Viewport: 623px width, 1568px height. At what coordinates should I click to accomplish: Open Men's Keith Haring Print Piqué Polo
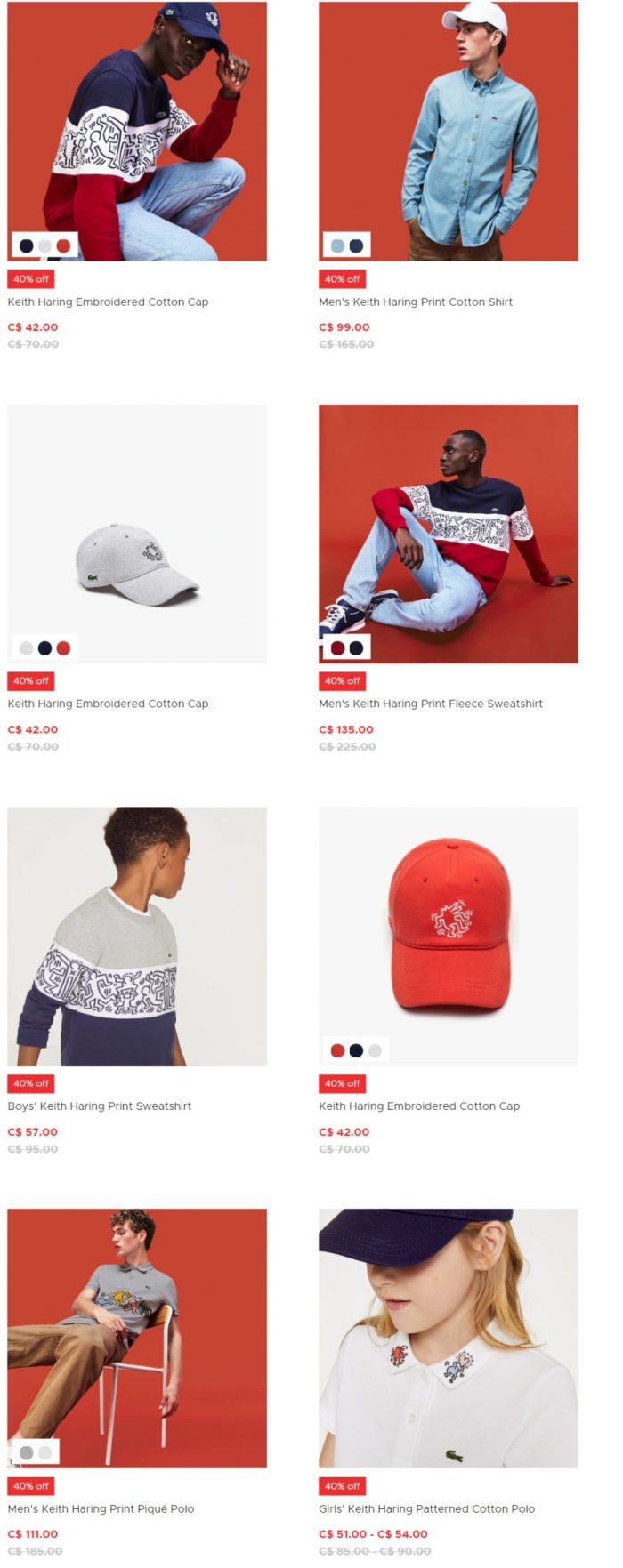(x=101, y=1508)
